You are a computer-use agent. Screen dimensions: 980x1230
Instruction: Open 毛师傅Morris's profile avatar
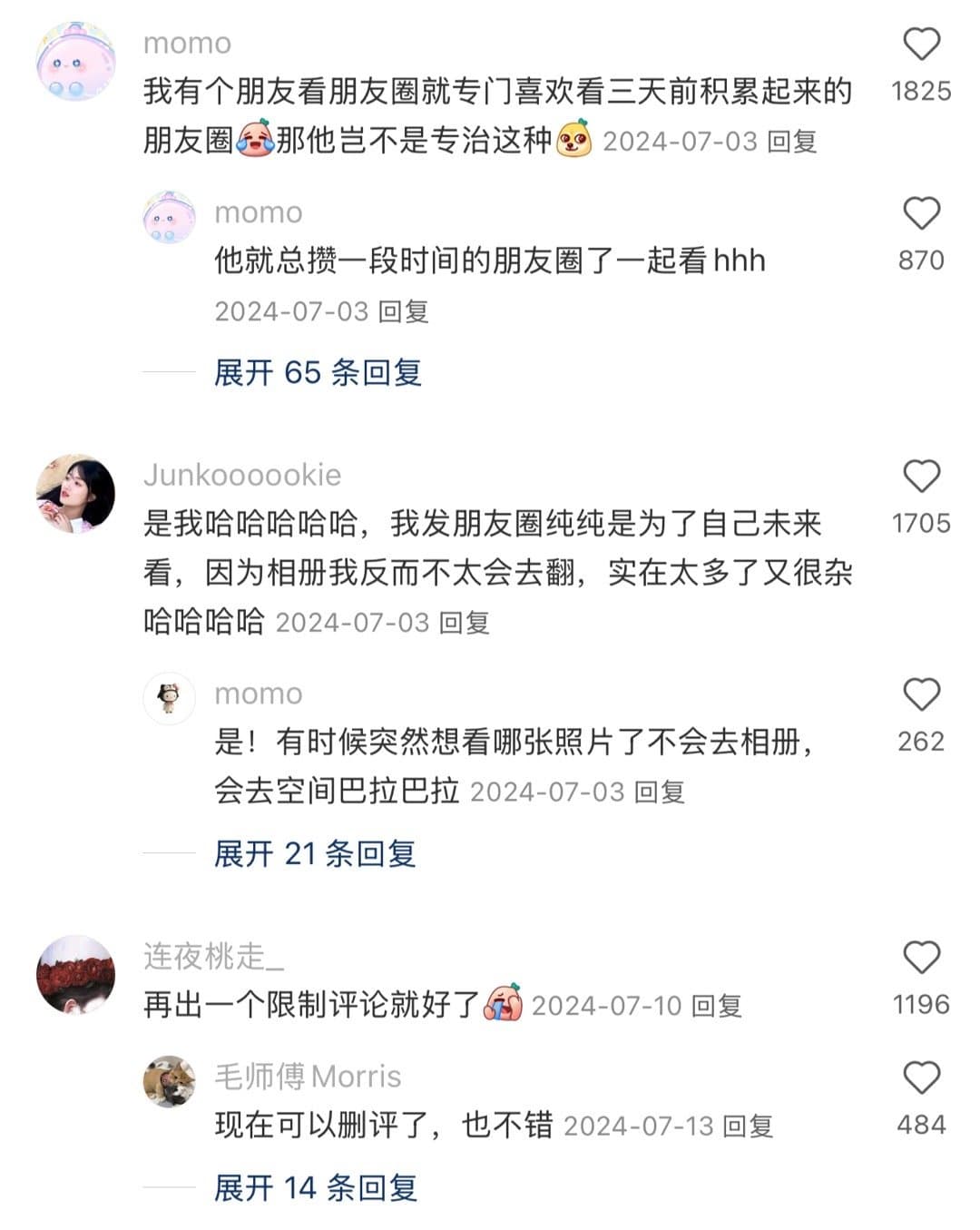point(170,1081)
